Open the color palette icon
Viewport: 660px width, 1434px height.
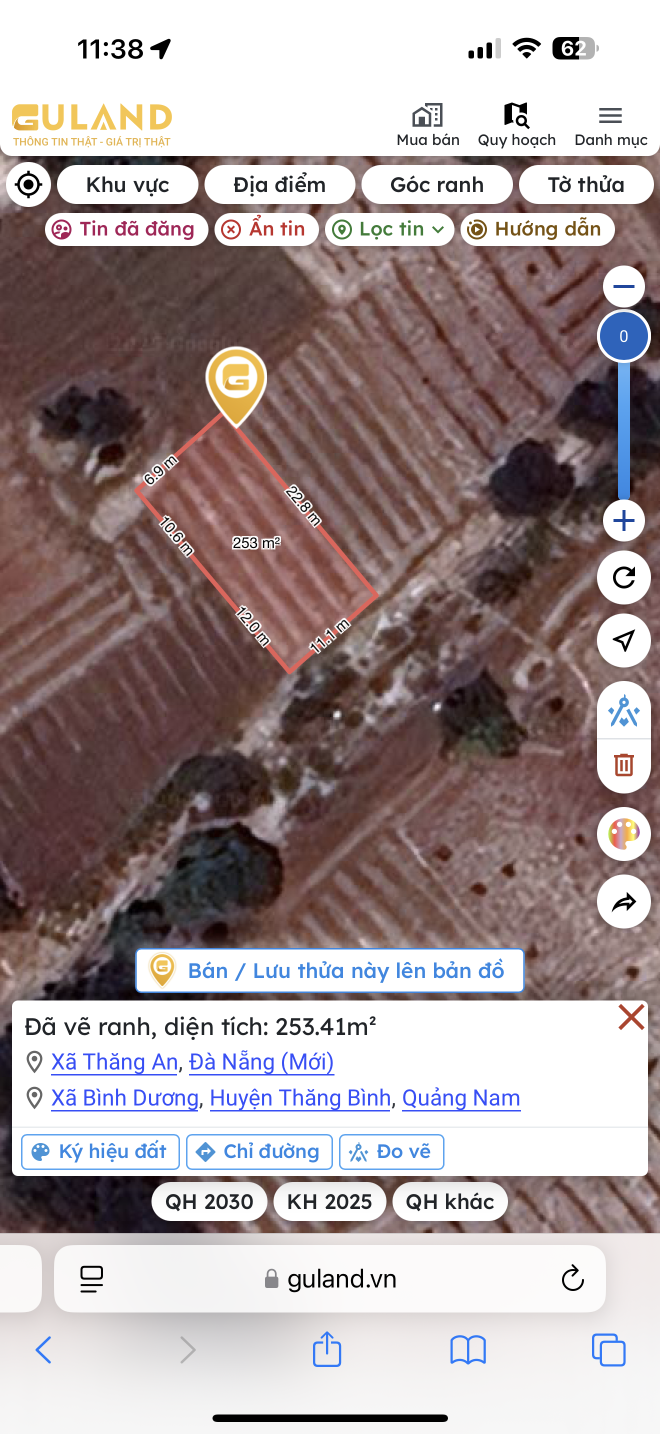[x=624, y=835]
